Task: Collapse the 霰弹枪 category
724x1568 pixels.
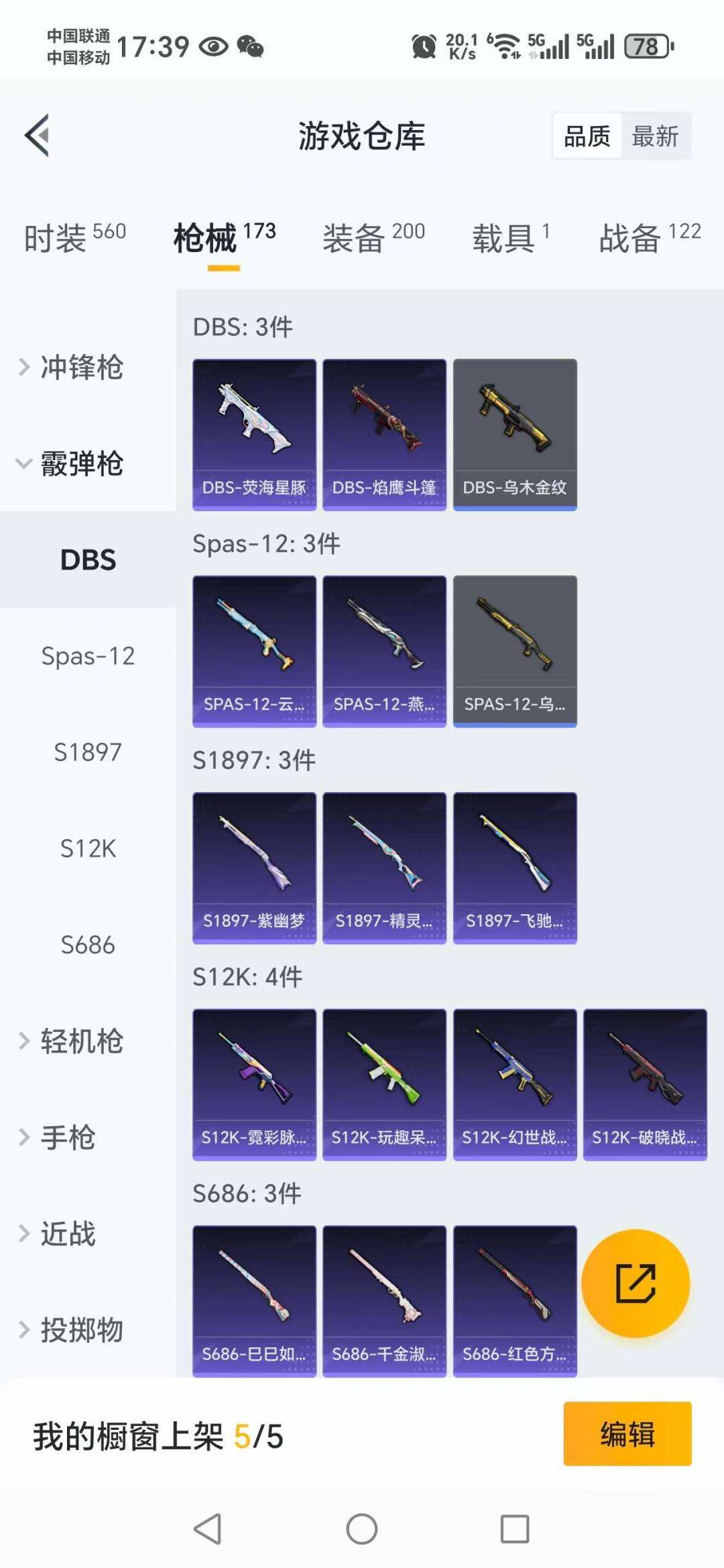Action: click(x=80, y=463)
